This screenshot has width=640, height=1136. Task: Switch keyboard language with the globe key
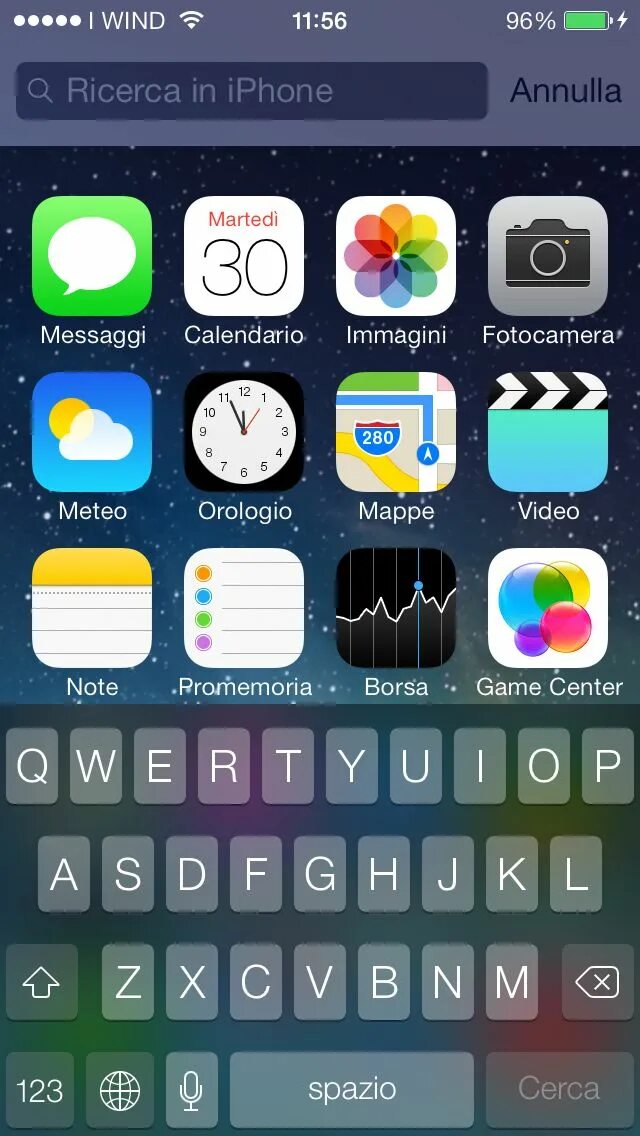(x=120, y=1090)
